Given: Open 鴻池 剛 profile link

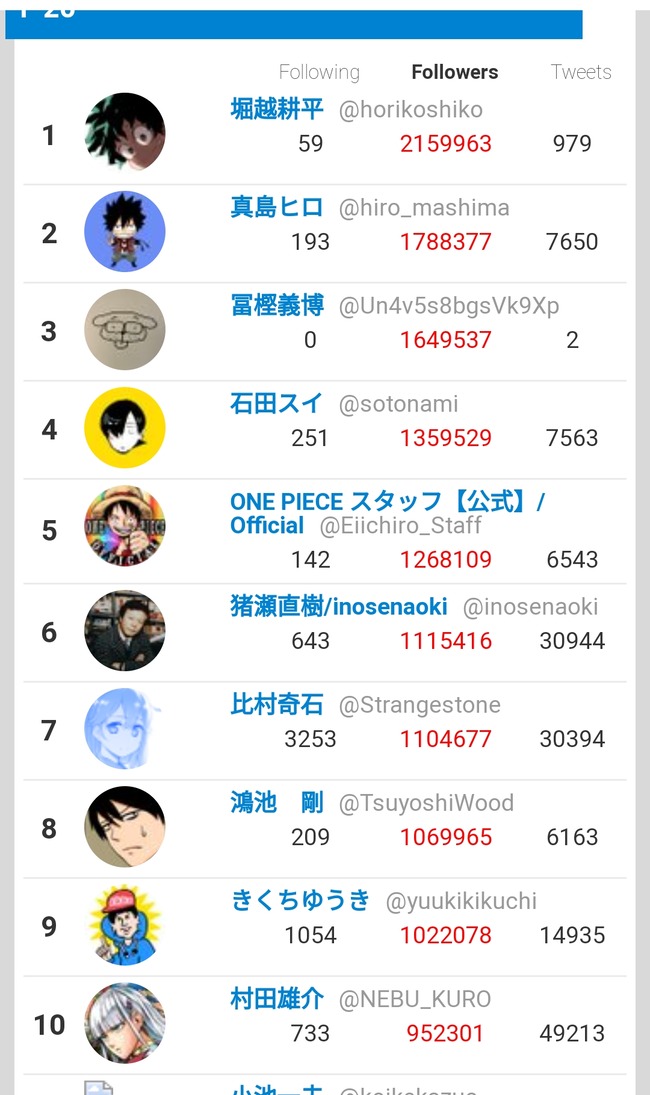Looking at the screenshot, I should click(x=277, y=802).
